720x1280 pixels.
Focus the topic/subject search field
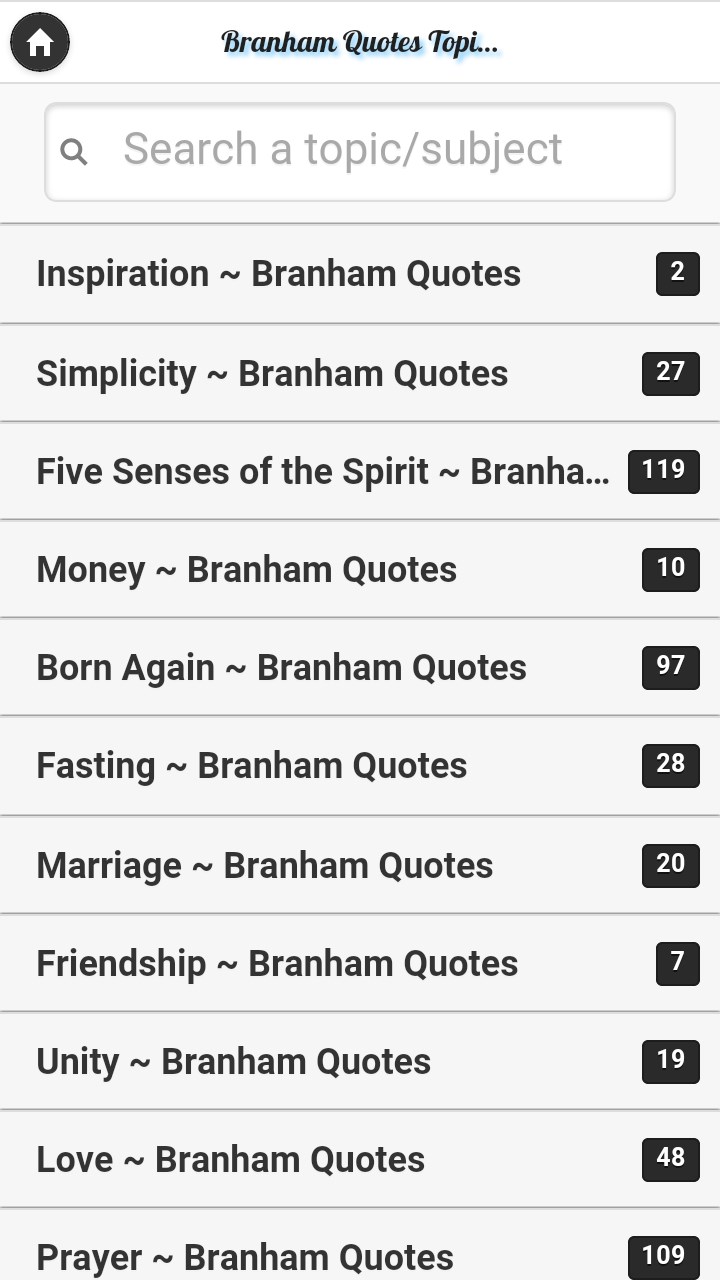pos(360,151)
